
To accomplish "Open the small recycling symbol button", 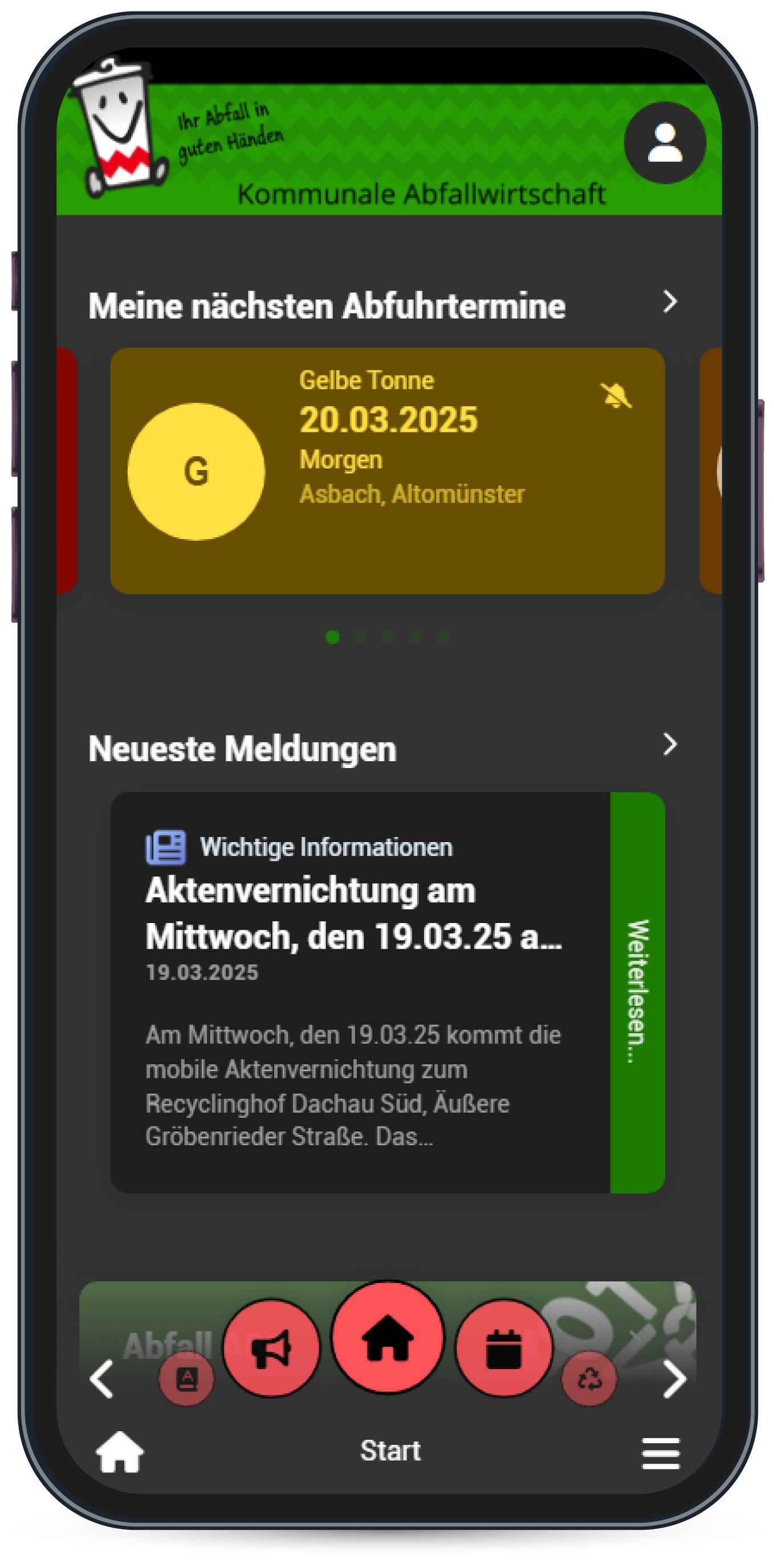I will (588, 1379).
